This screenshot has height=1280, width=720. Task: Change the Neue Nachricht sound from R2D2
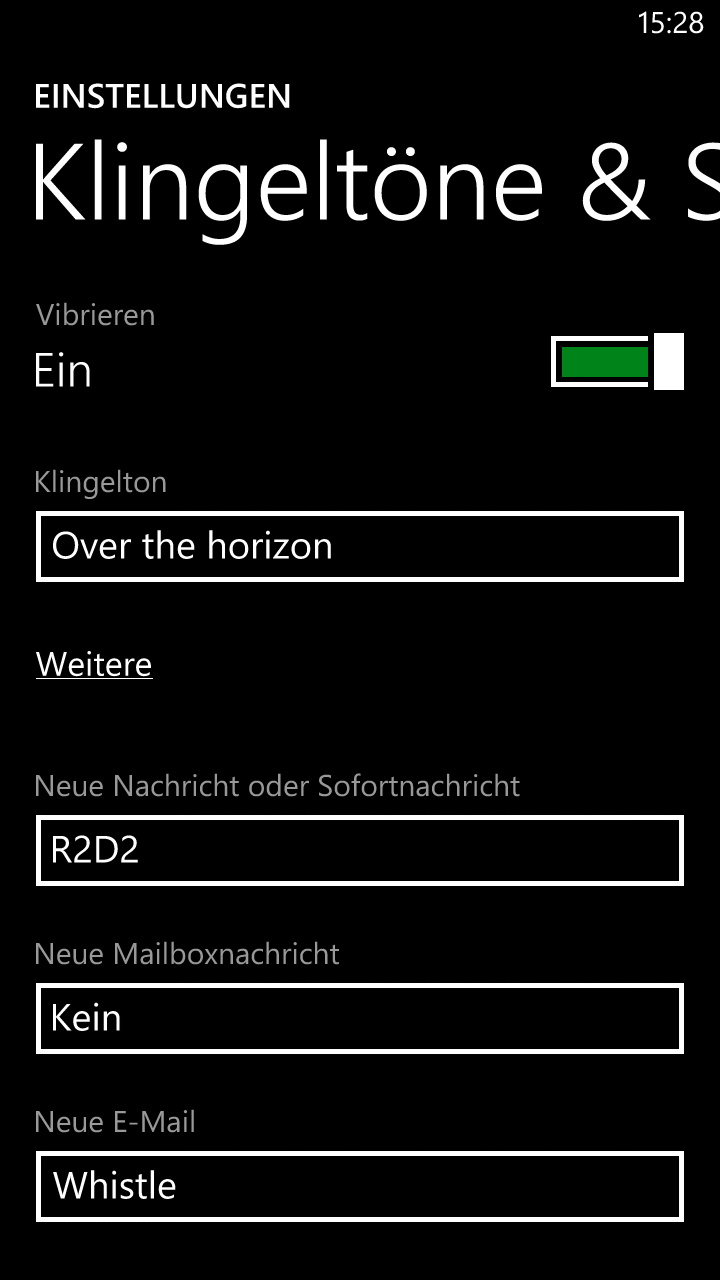[360, 850]
